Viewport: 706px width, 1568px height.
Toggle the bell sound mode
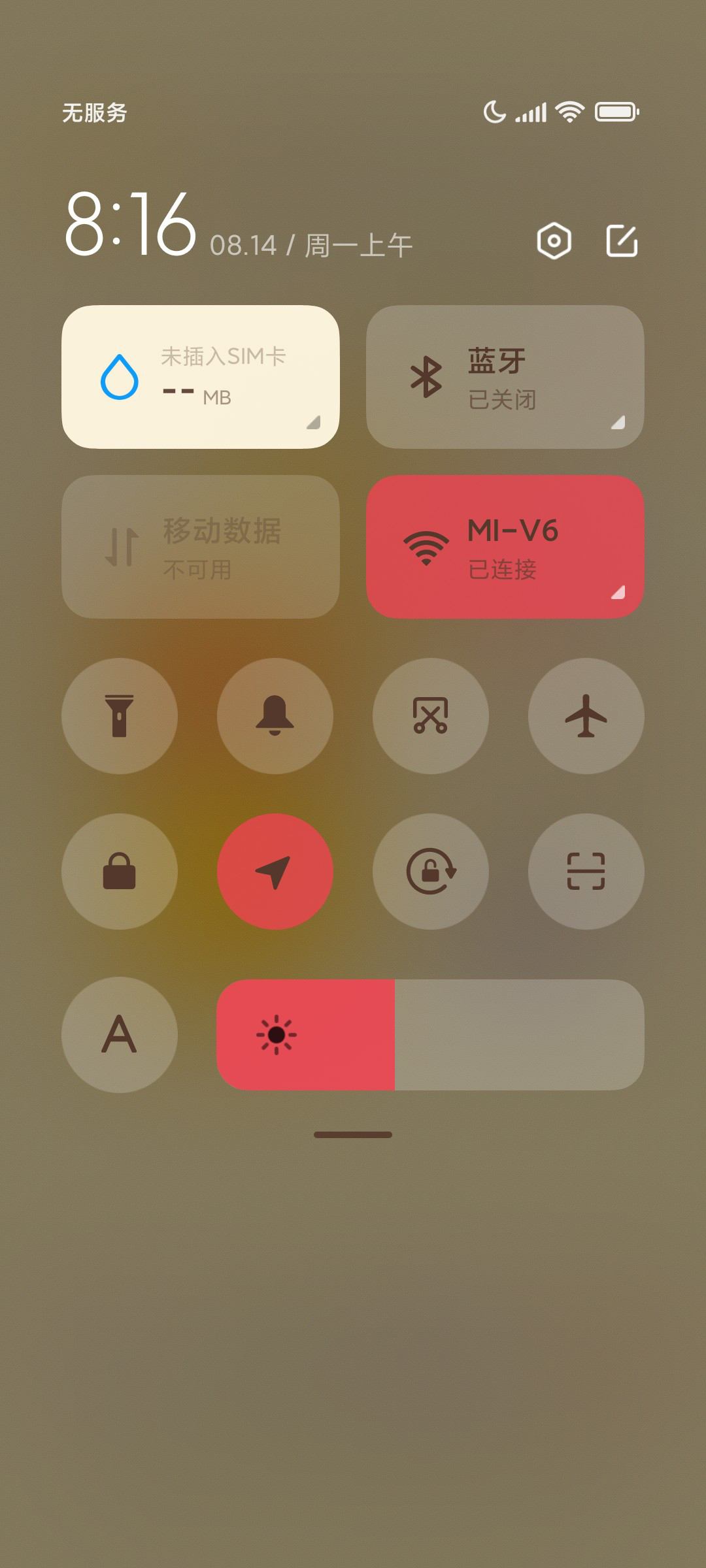[x=275, y=716]
